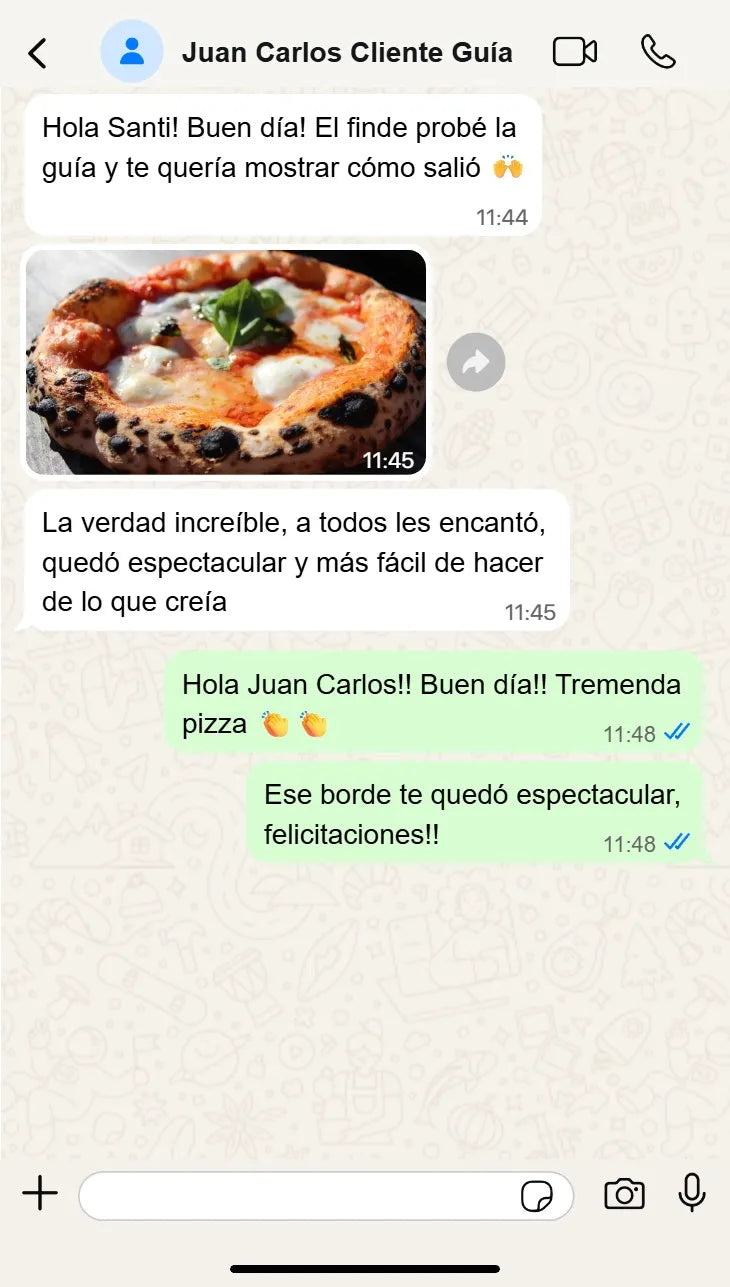Open the sticker picker
The width and height of the screenshot is (730, 1287).
pyautogui.click(x=538, y=1196)
